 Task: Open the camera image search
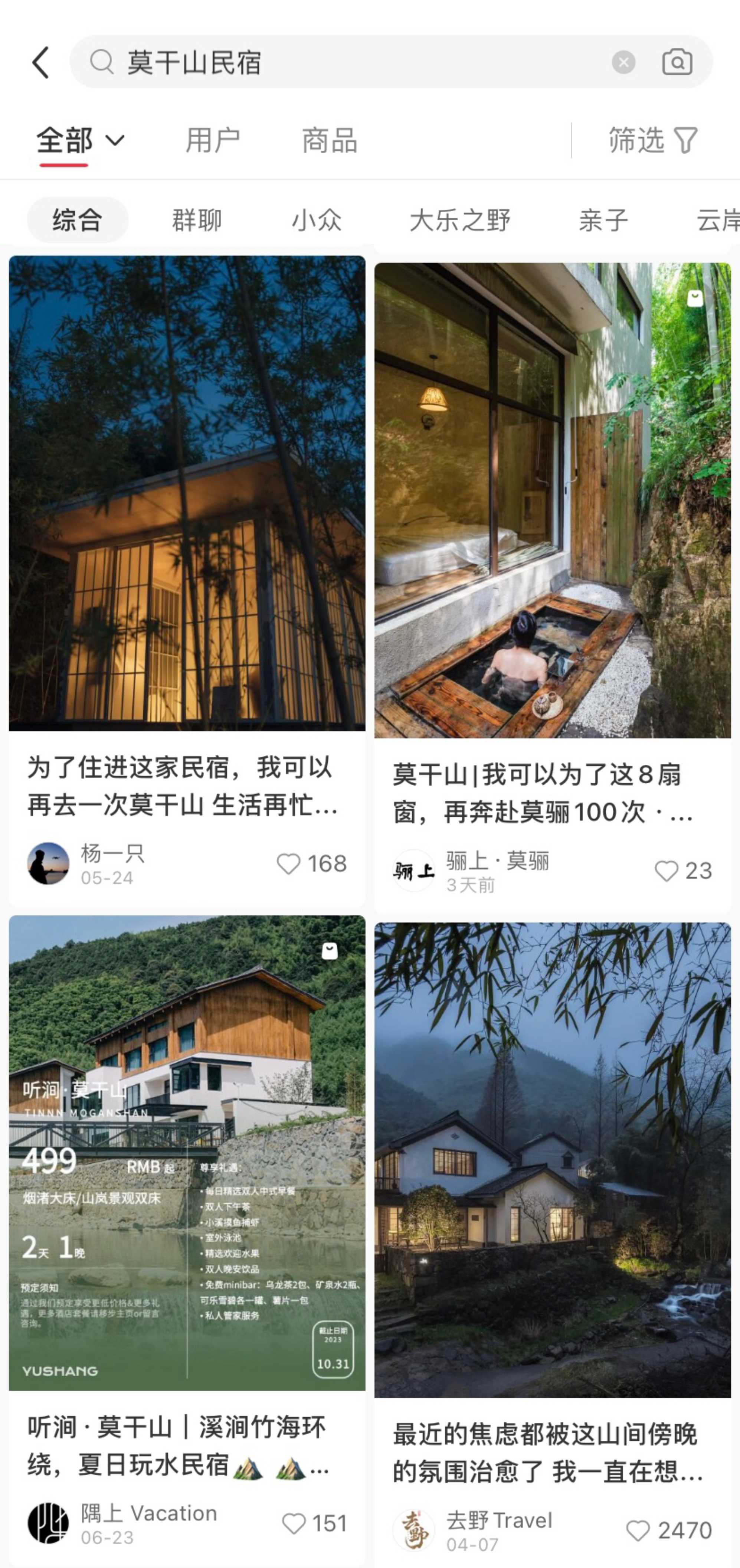click(x=677, y=63)
